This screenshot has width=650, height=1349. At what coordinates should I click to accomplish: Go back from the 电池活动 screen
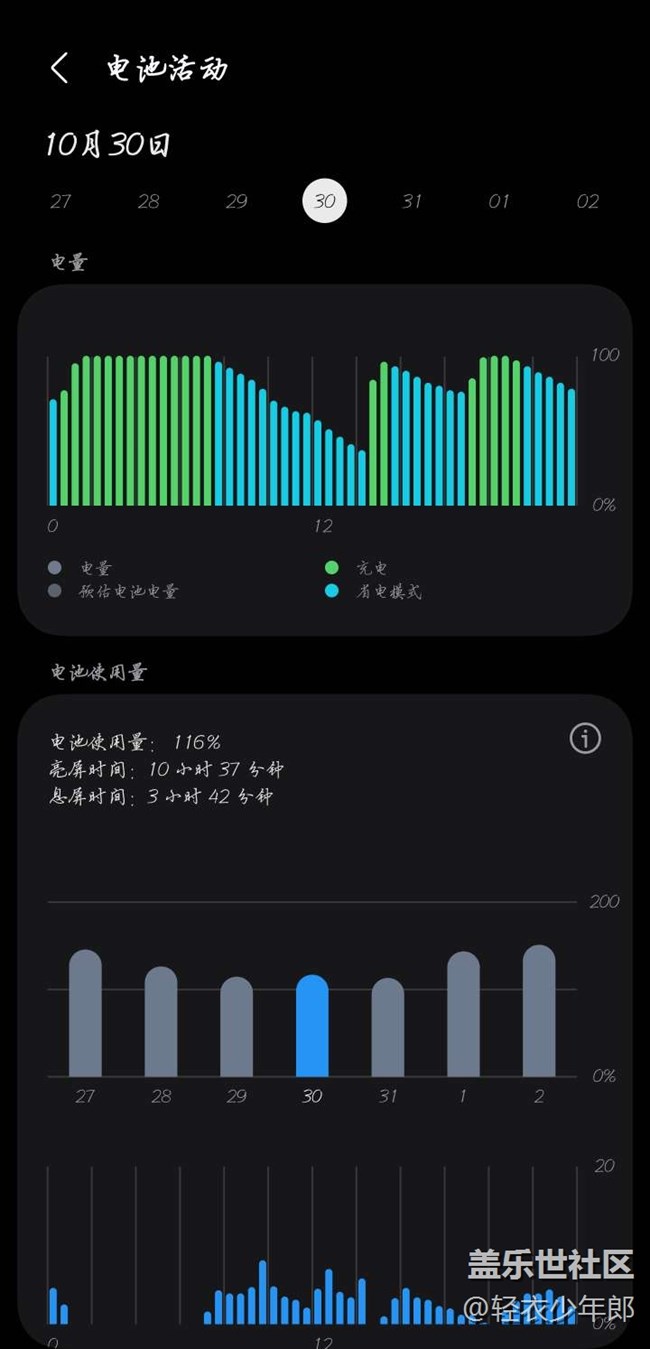60,68
